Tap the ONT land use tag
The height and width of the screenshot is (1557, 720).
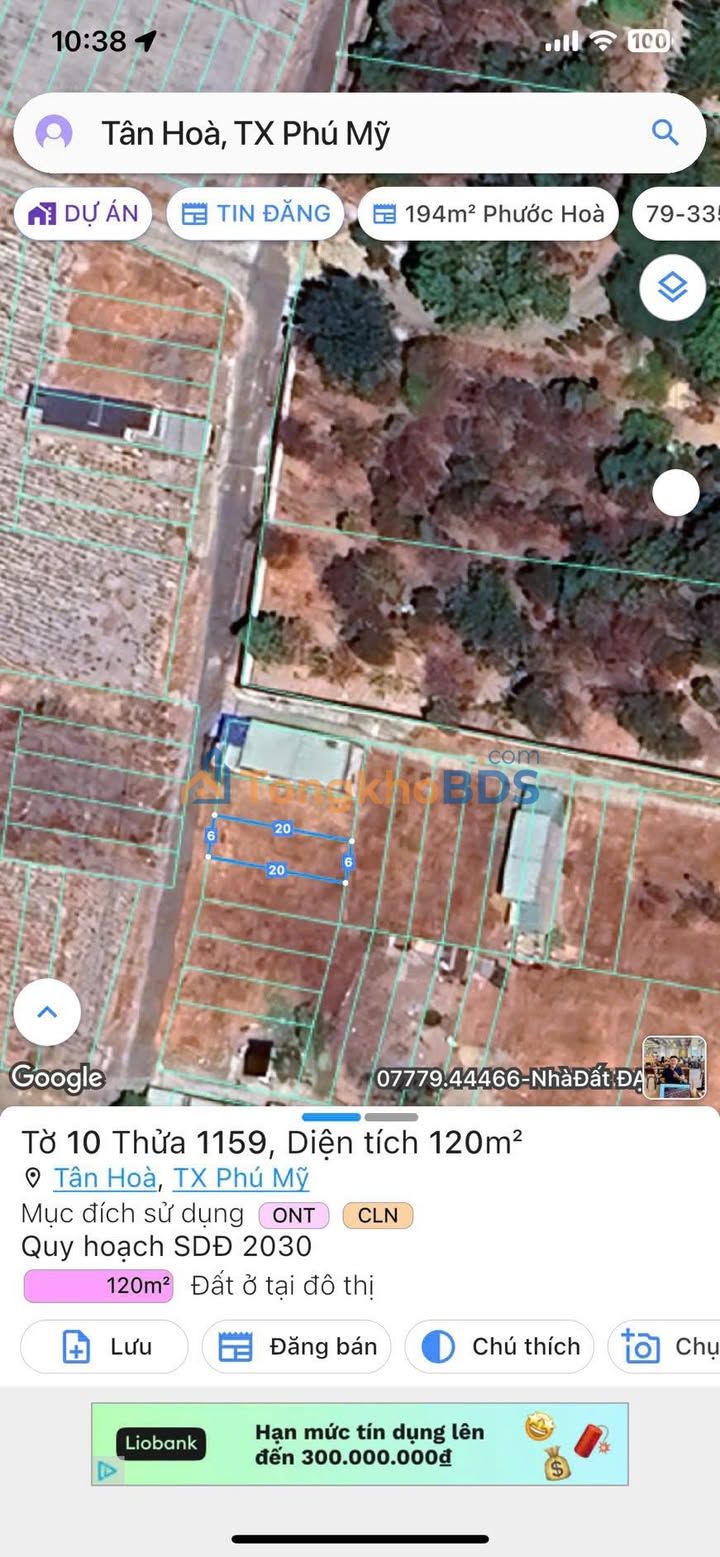coord(294,1216)
